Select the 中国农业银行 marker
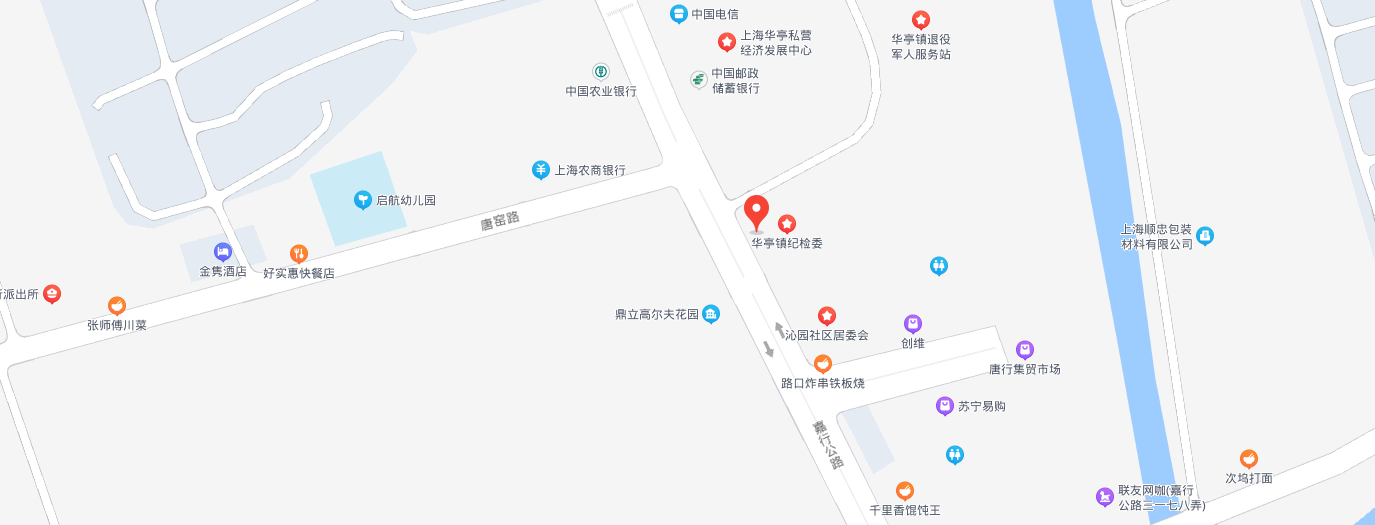Image resolution: width=1375 pixels, height=525 pixels. tap(600, 72)
